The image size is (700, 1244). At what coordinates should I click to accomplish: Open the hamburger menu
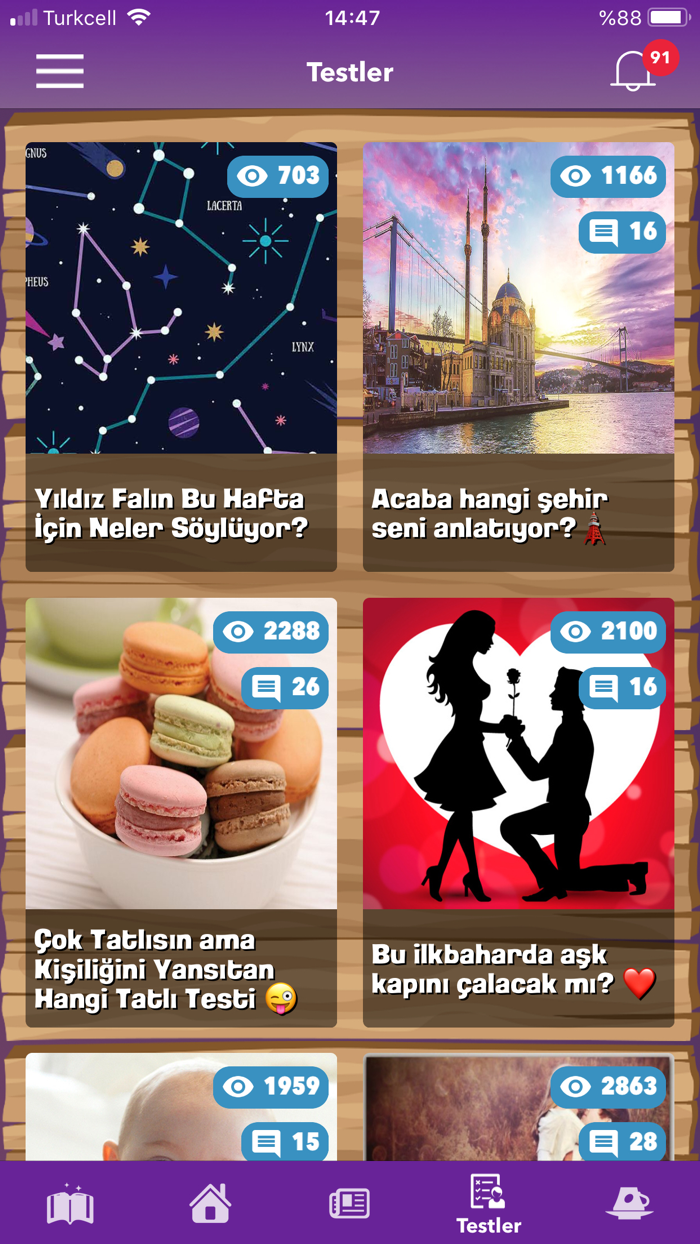click(60, 72)
